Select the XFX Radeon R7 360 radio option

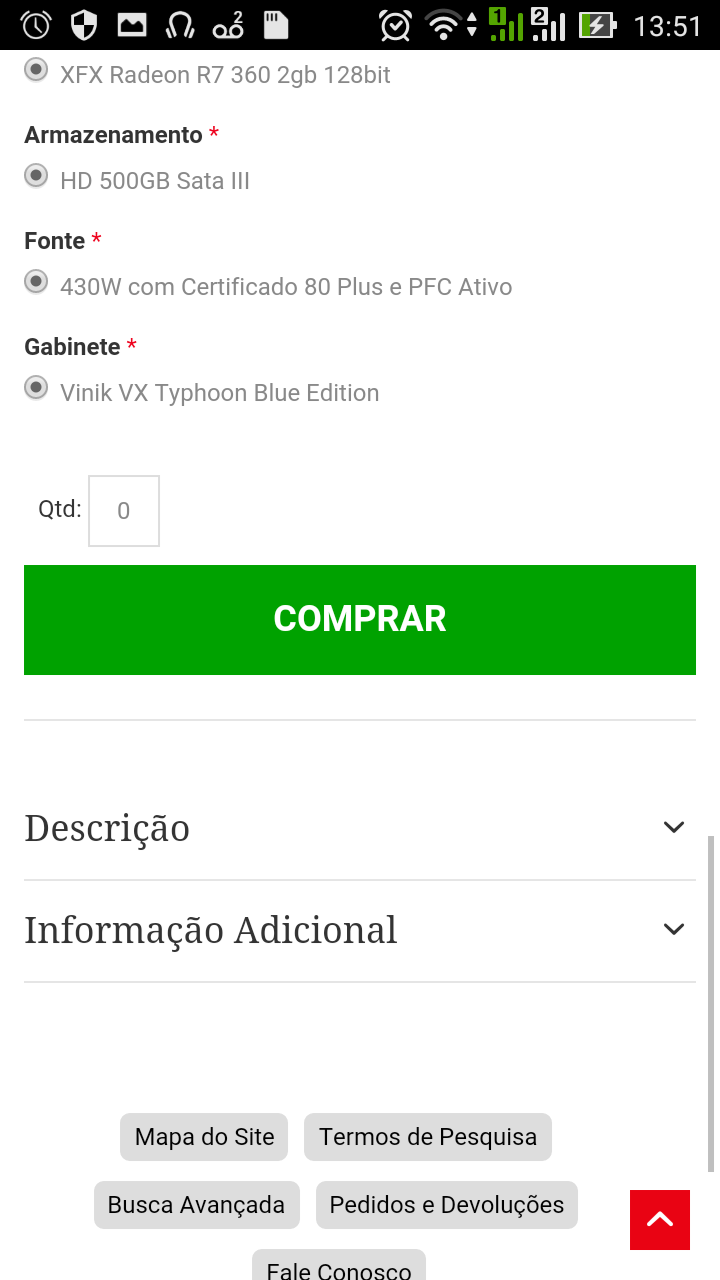pyautogui.click(x=36, y=70)
